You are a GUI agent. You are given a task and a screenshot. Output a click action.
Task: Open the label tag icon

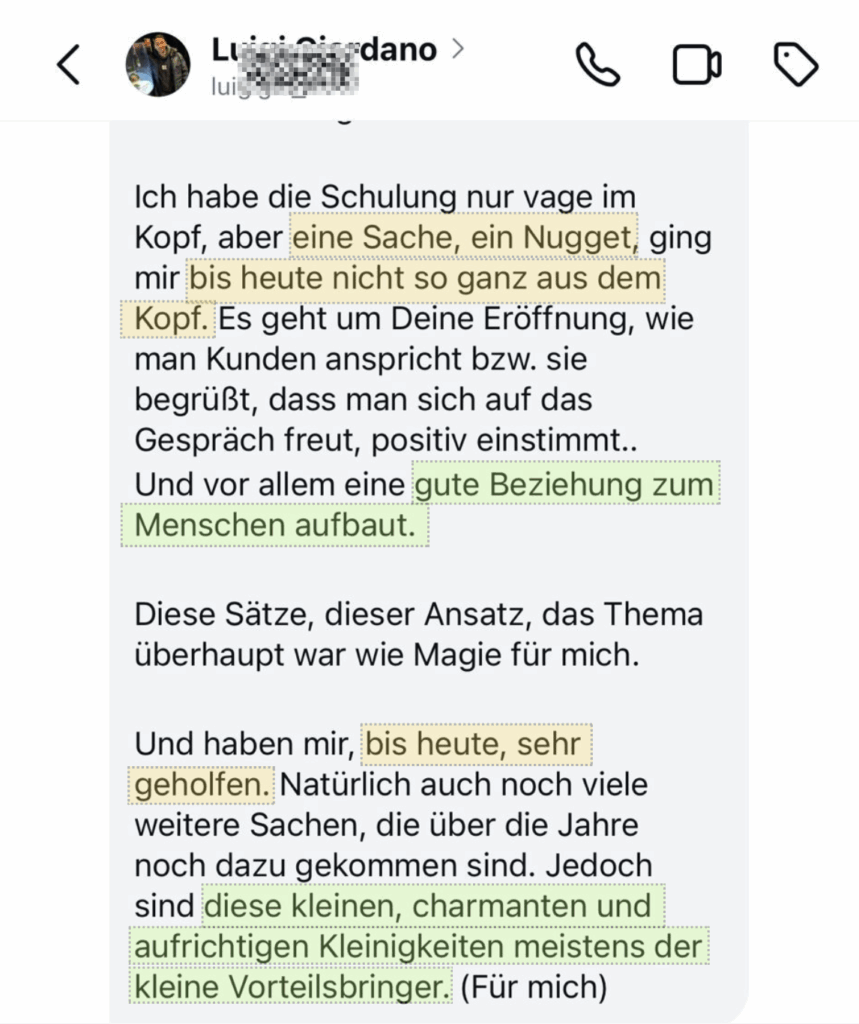coord(797,65)
